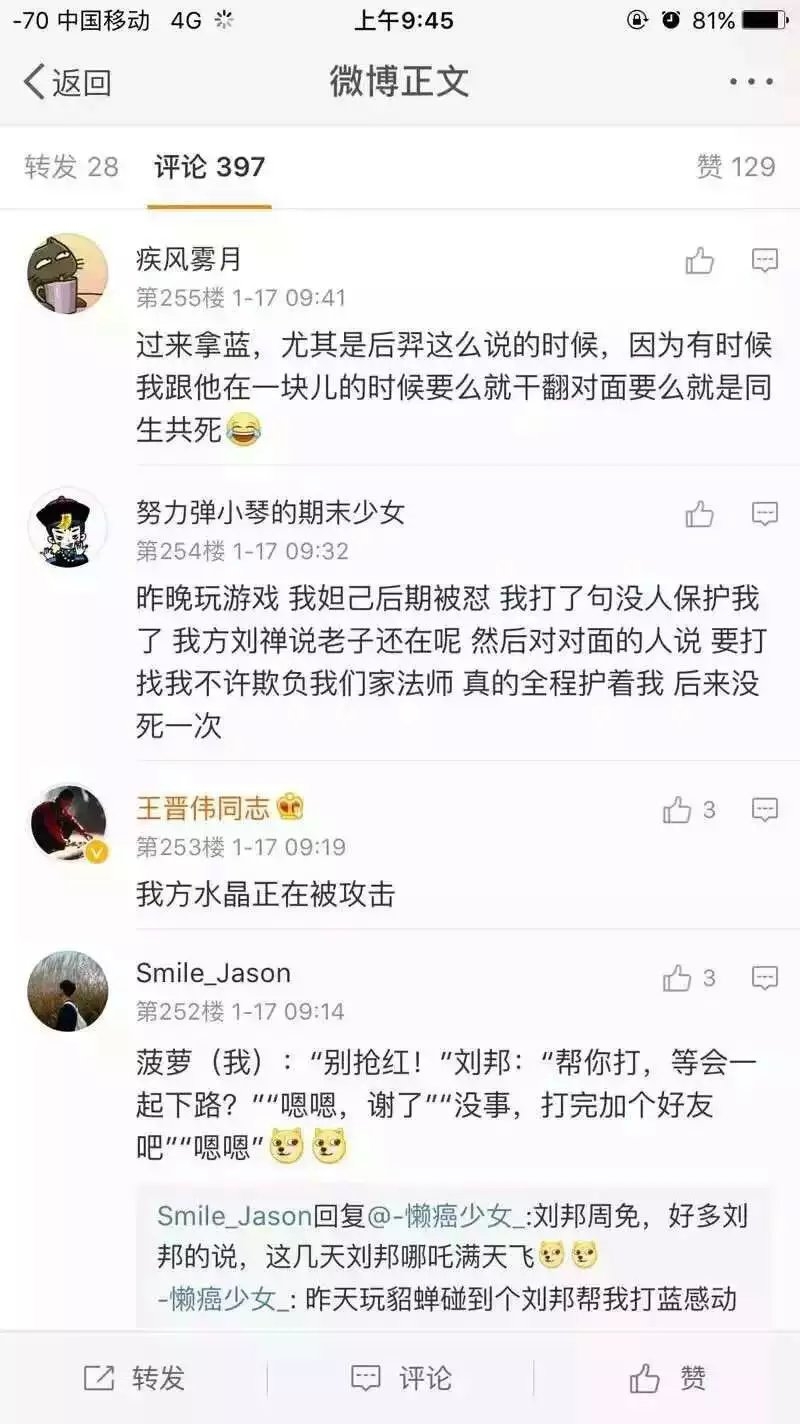
Task: Reply to 疾风雾月's comment
Action: [765, 262]
